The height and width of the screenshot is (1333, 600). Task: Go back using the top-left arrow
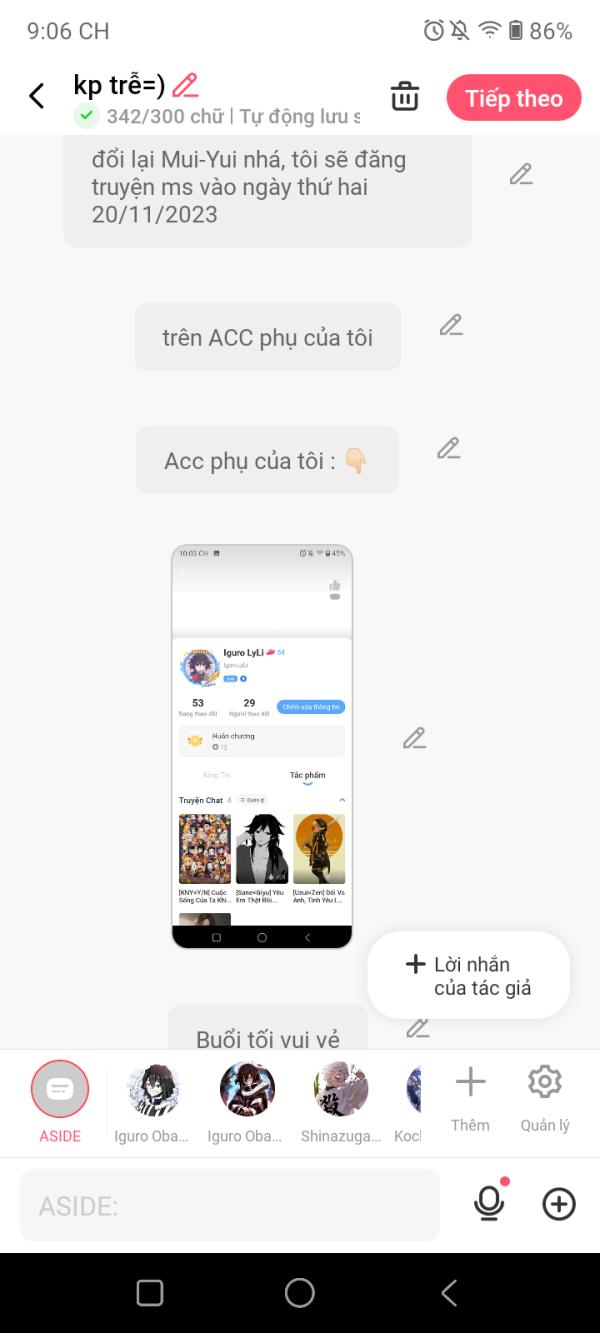click(x=37, y=96)
